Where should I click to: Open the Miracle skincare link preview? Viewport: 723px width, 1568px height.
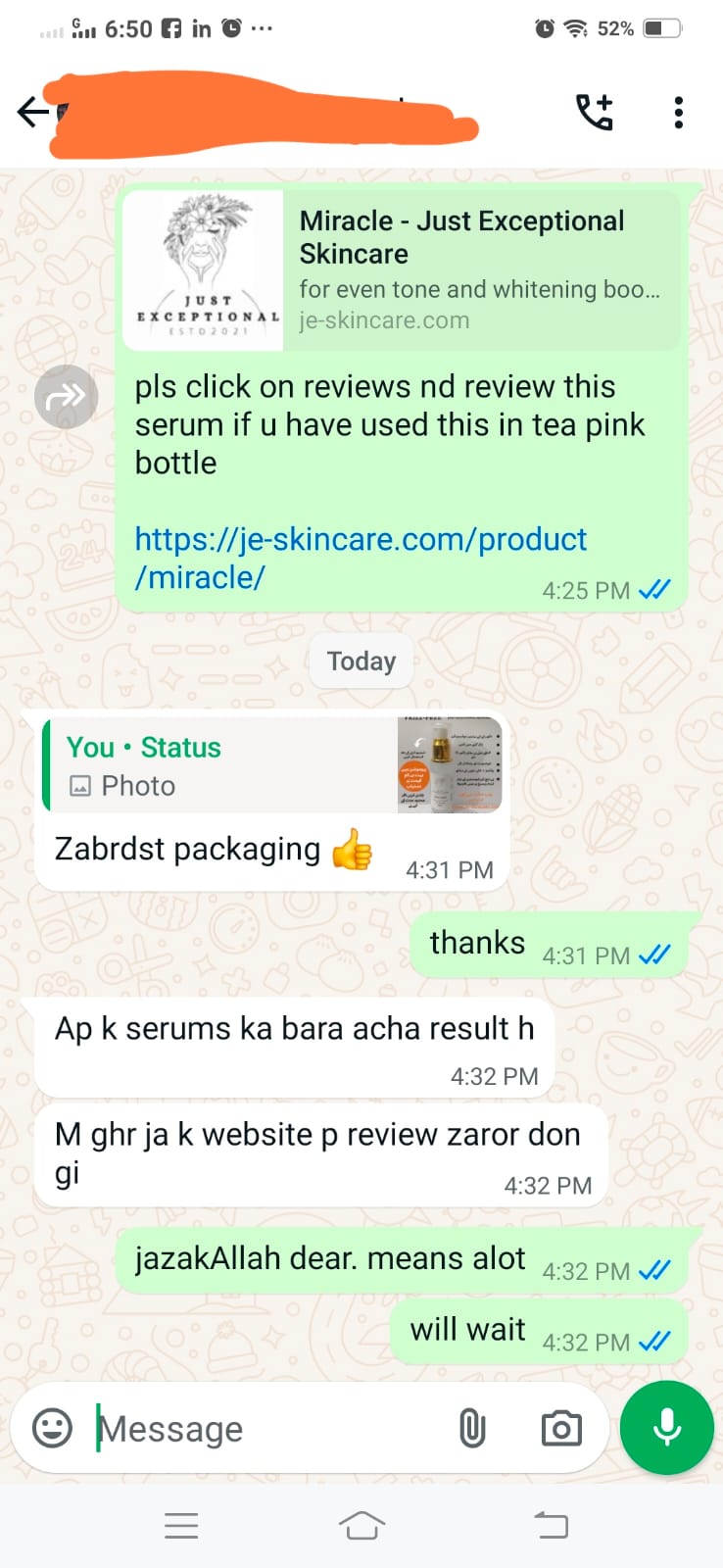pyautogui.click(x=402, y=270)
